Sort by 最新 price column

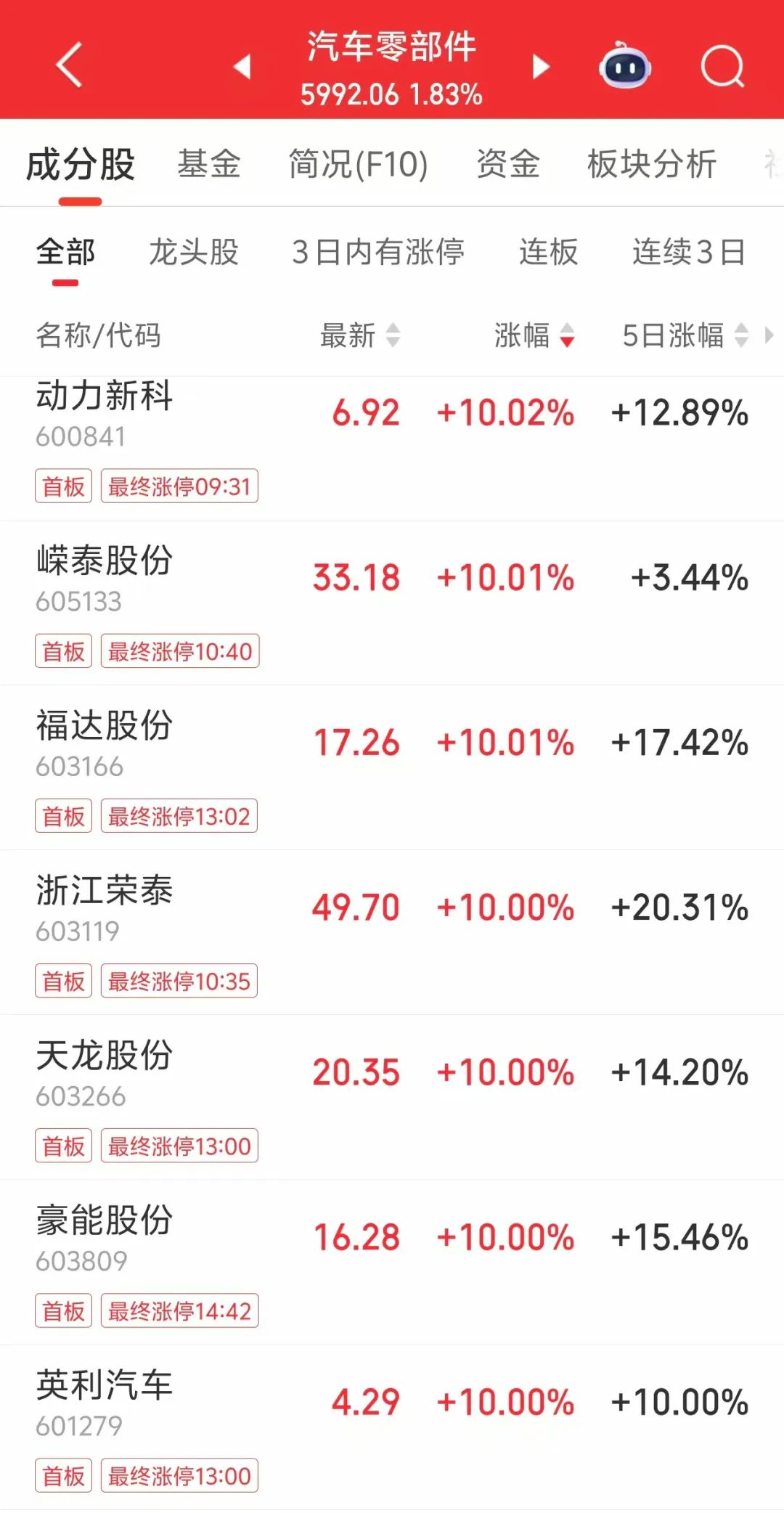tap(360, 335)
